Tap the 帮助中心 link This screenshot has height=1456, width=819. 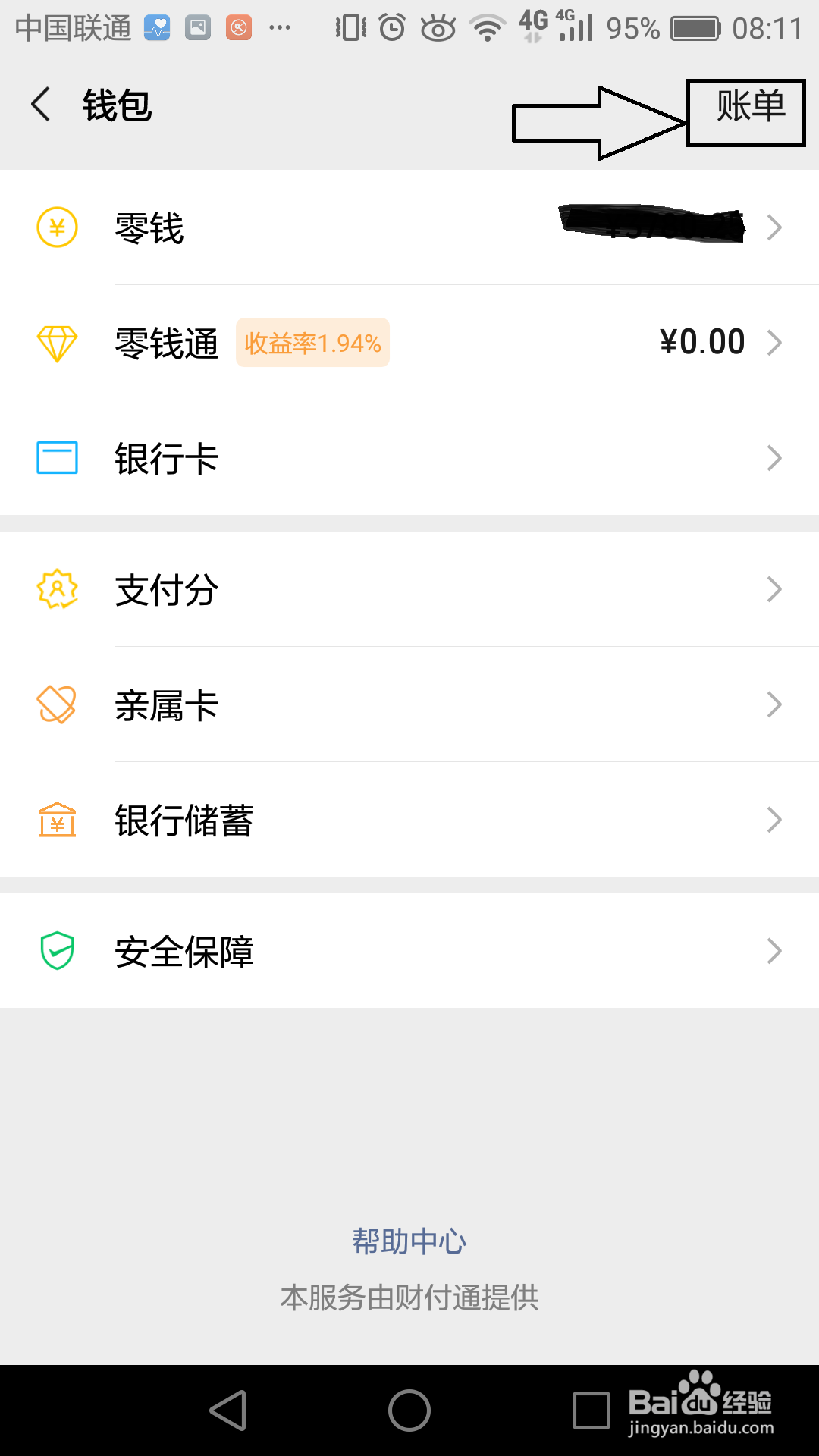click(x=409, y=1241)
